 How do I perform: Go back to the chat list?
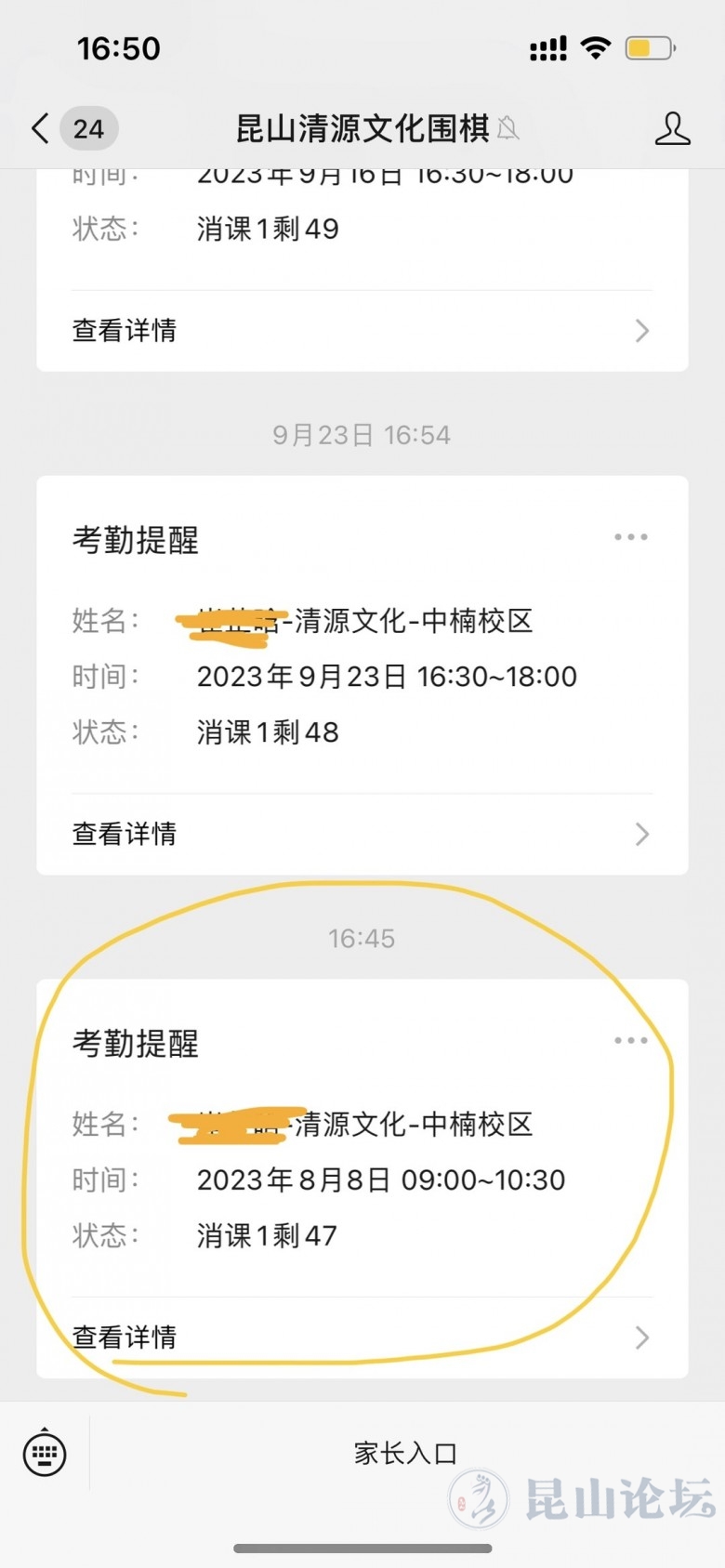[x=41, y=128]
